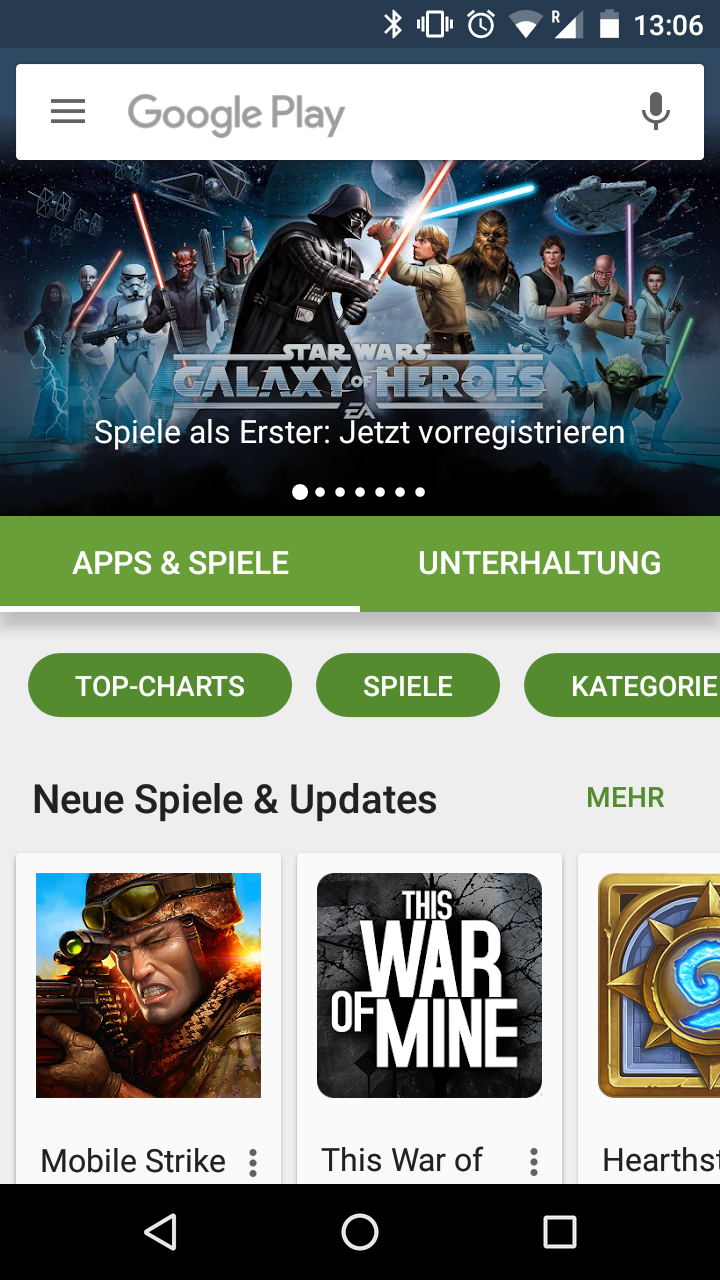Image resolution: width=720 pixels, height=1280 pixels.
Task: Show more with the MEHR link
Action: [x=625, y=798]
